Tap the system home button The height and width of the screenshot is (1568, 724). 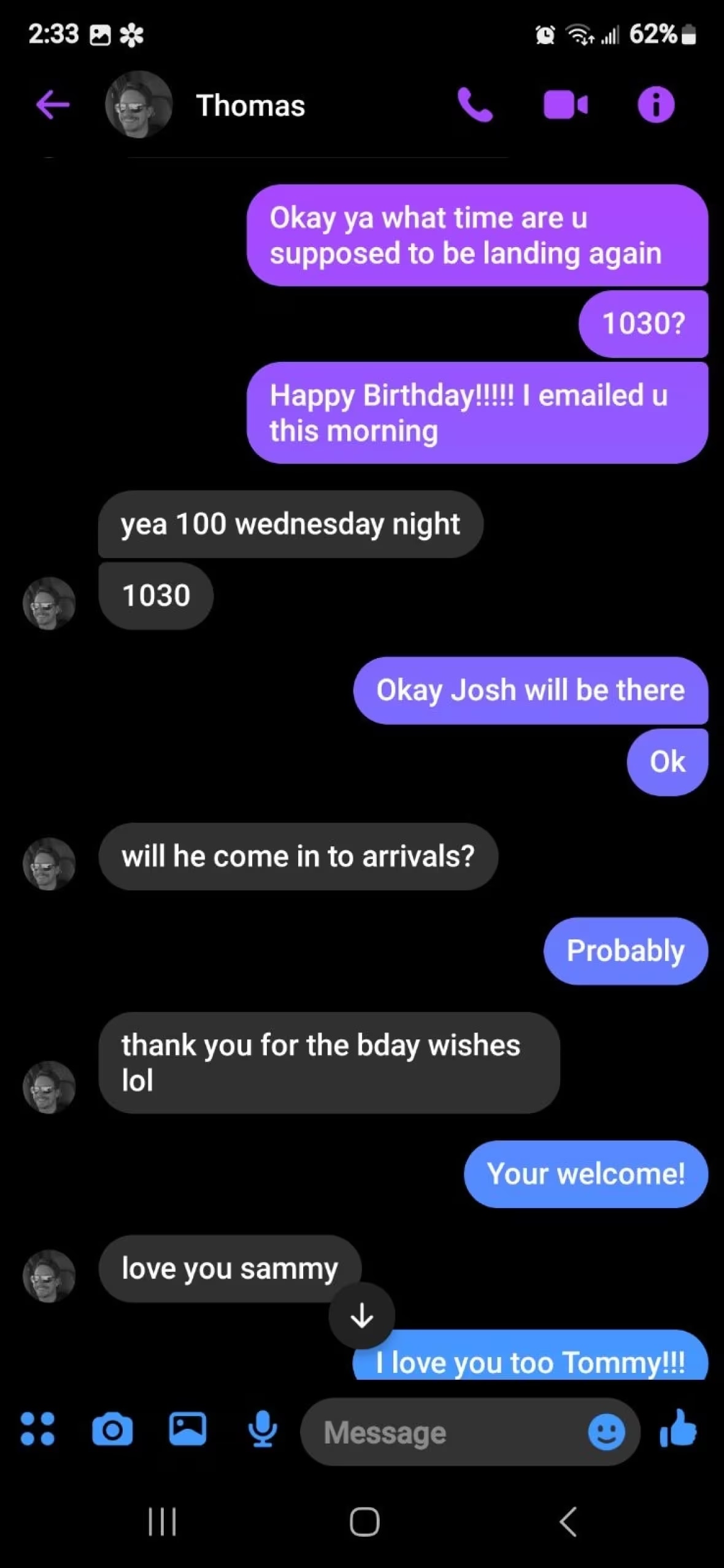364,1521
